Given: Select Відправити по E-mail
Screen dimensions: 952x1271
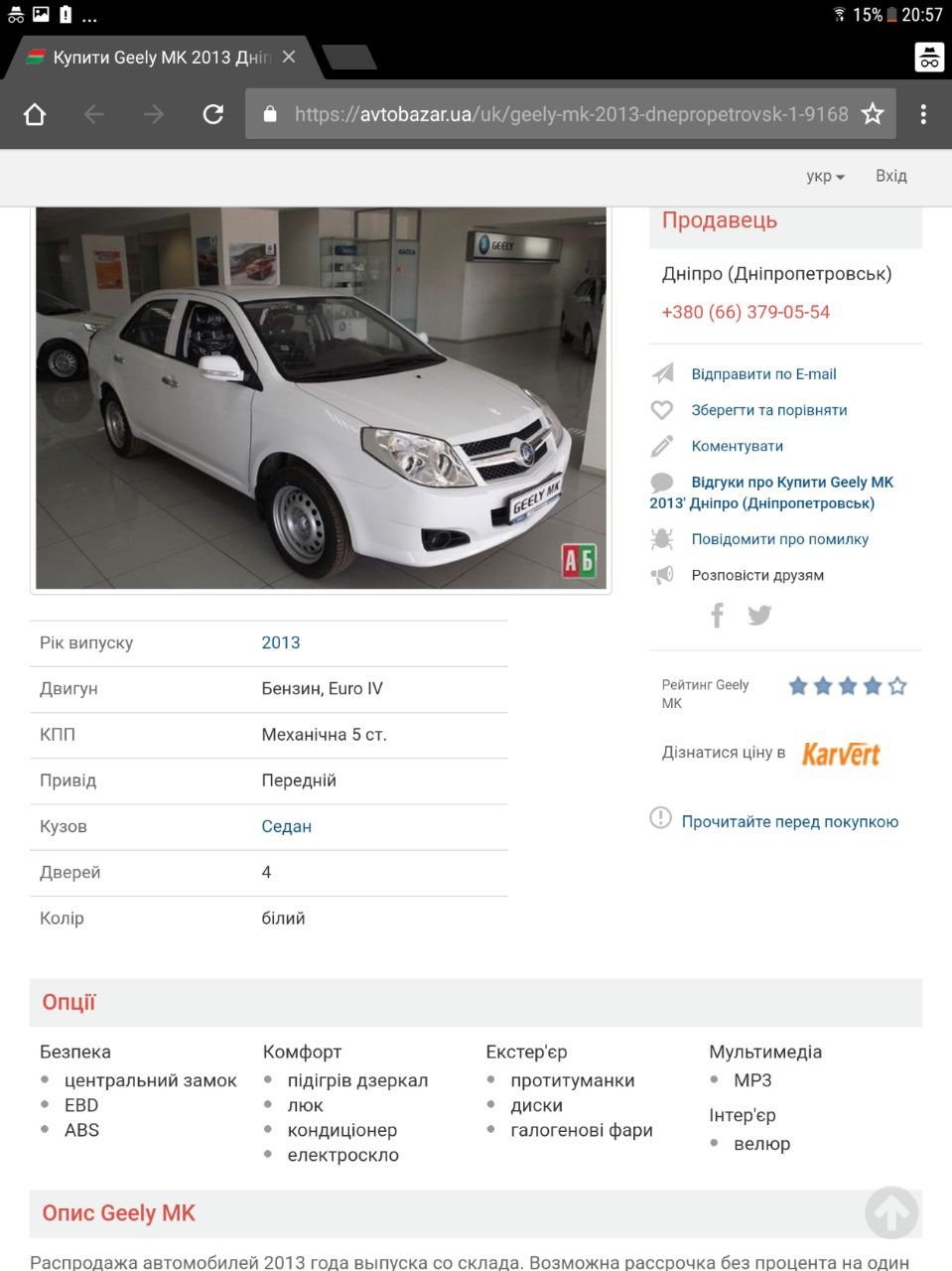Looking at the screenshot, I should tap(763, 374).
